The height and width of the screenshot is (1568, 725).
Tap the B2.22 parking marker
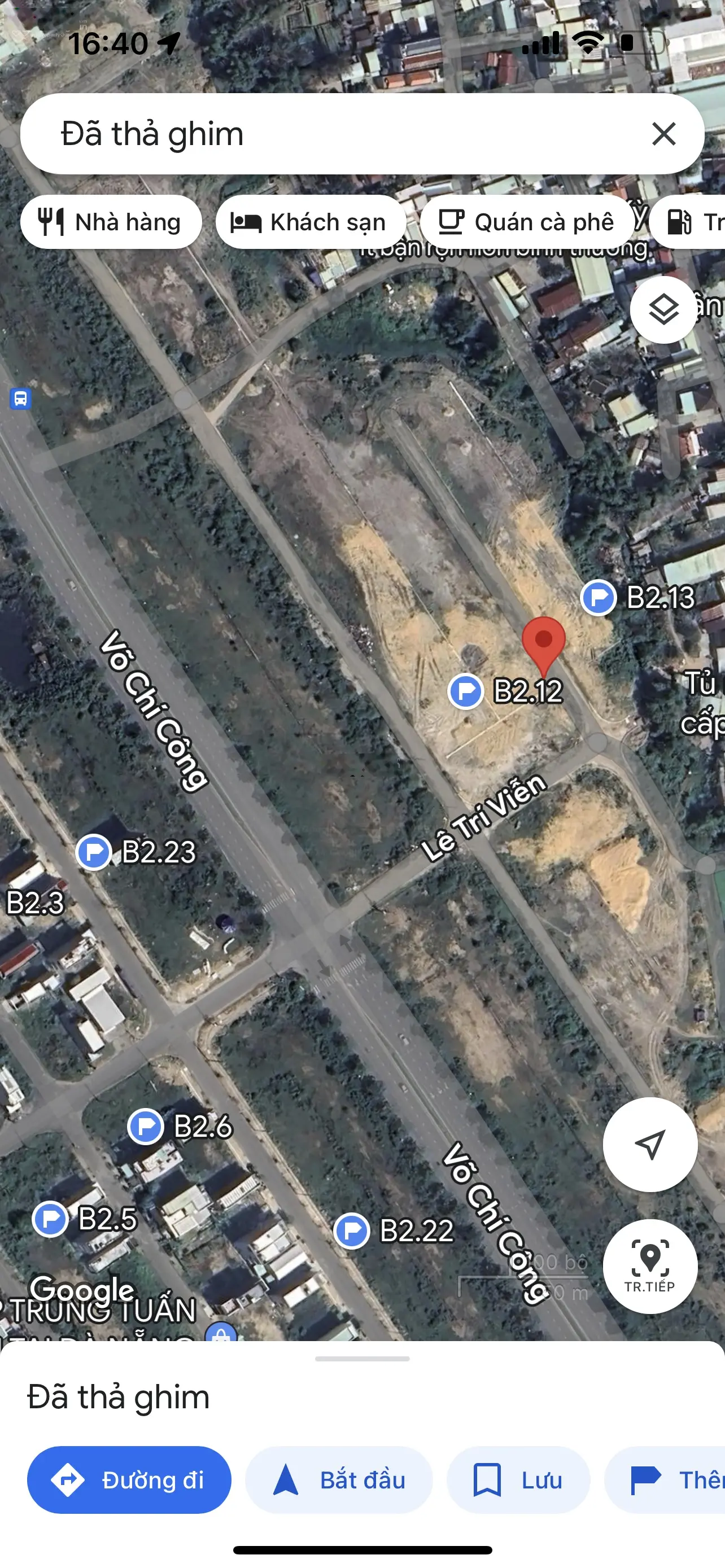352,1230
